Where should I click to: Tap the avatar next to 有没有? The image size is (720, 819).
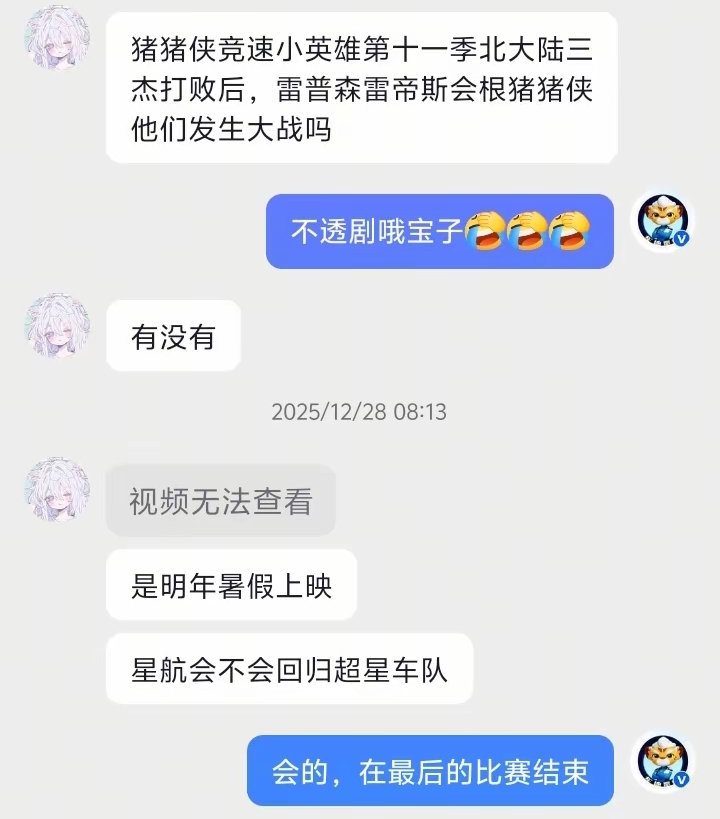click(57, 326)
